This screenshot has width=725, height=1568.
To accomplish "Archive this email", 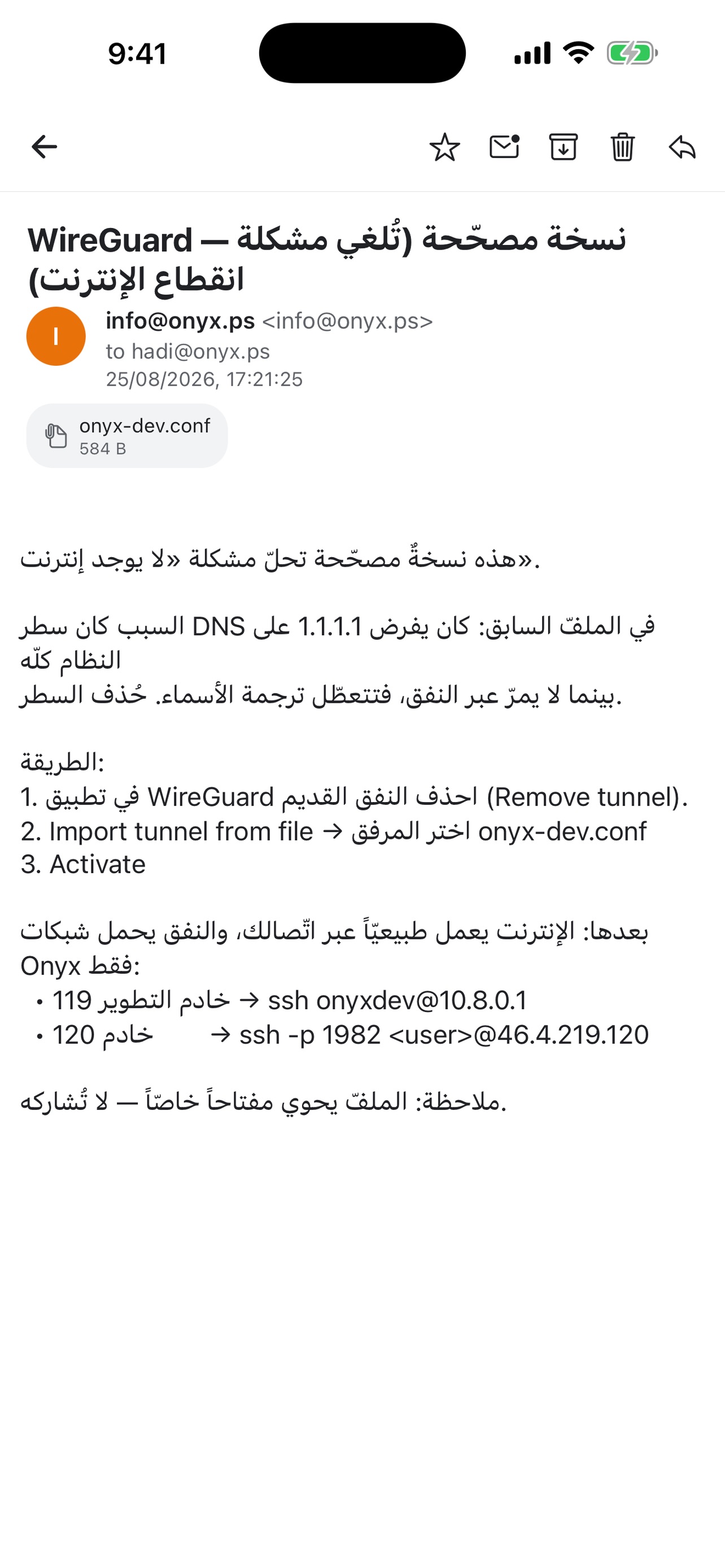I will tap(563, 147).
